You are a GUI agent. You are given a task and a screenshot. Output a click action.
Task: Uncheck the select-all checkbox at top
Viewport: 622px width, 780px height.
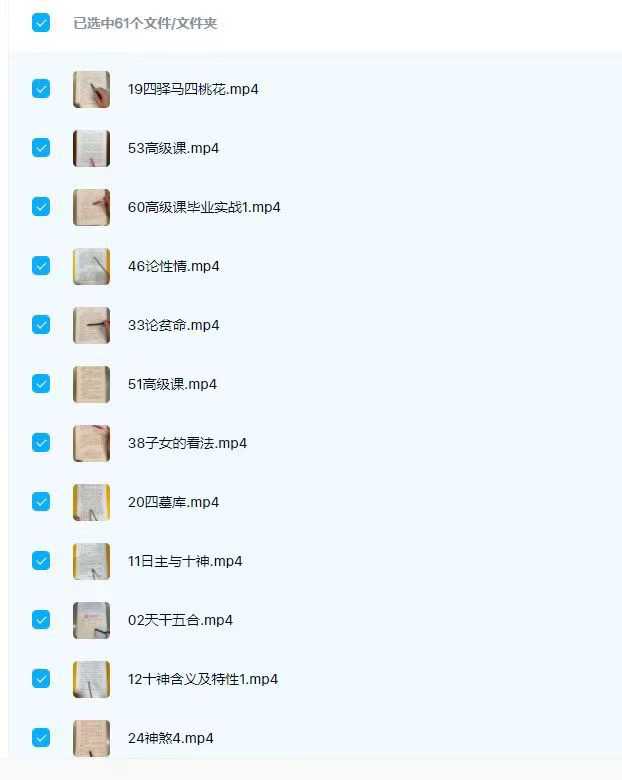click(41, 22)
